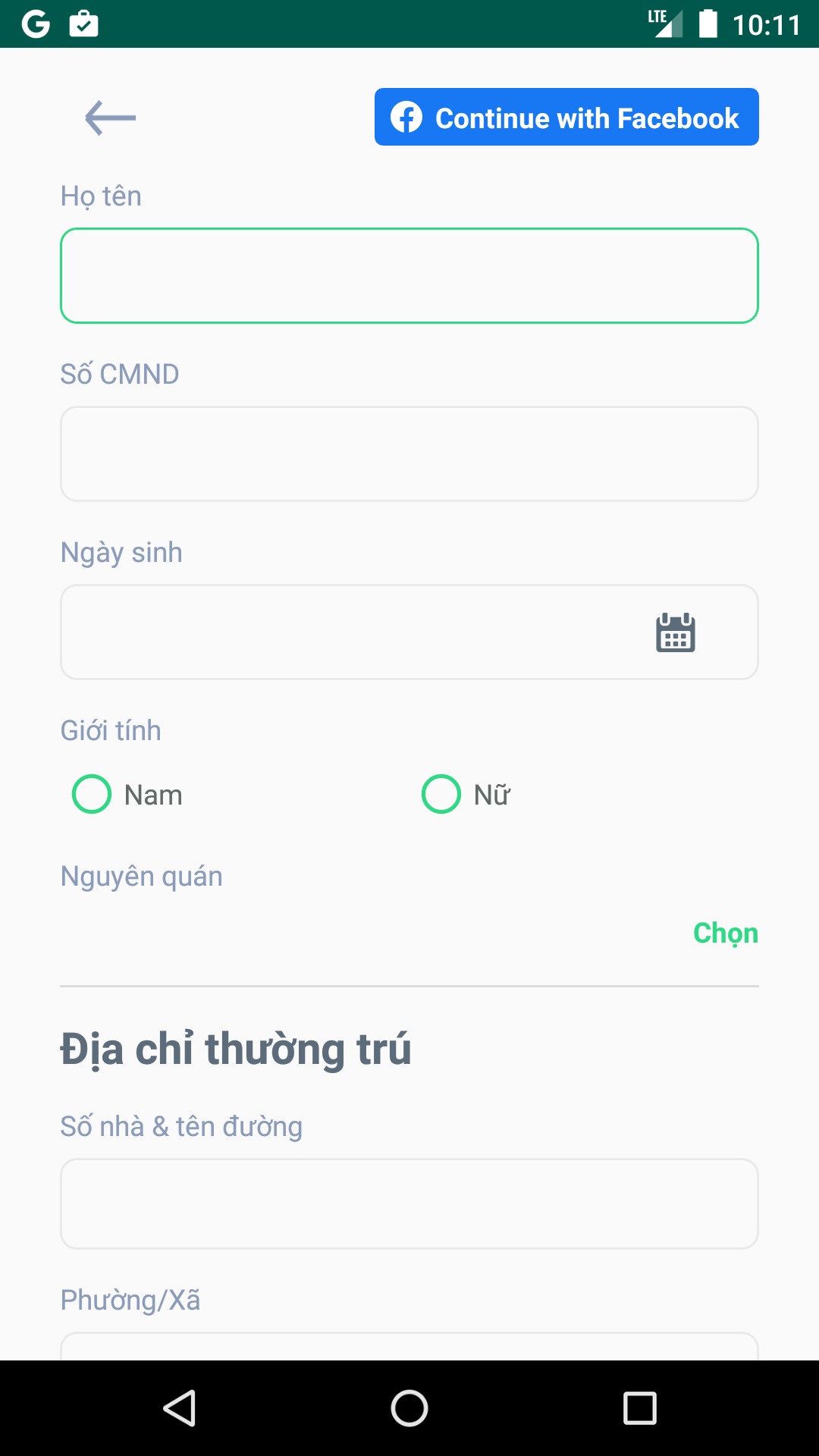The width and height of the screenshot is (819, 1456).
Task: Click the clock showing 10:11 in status bar
Action: click(x=767, y=23)
